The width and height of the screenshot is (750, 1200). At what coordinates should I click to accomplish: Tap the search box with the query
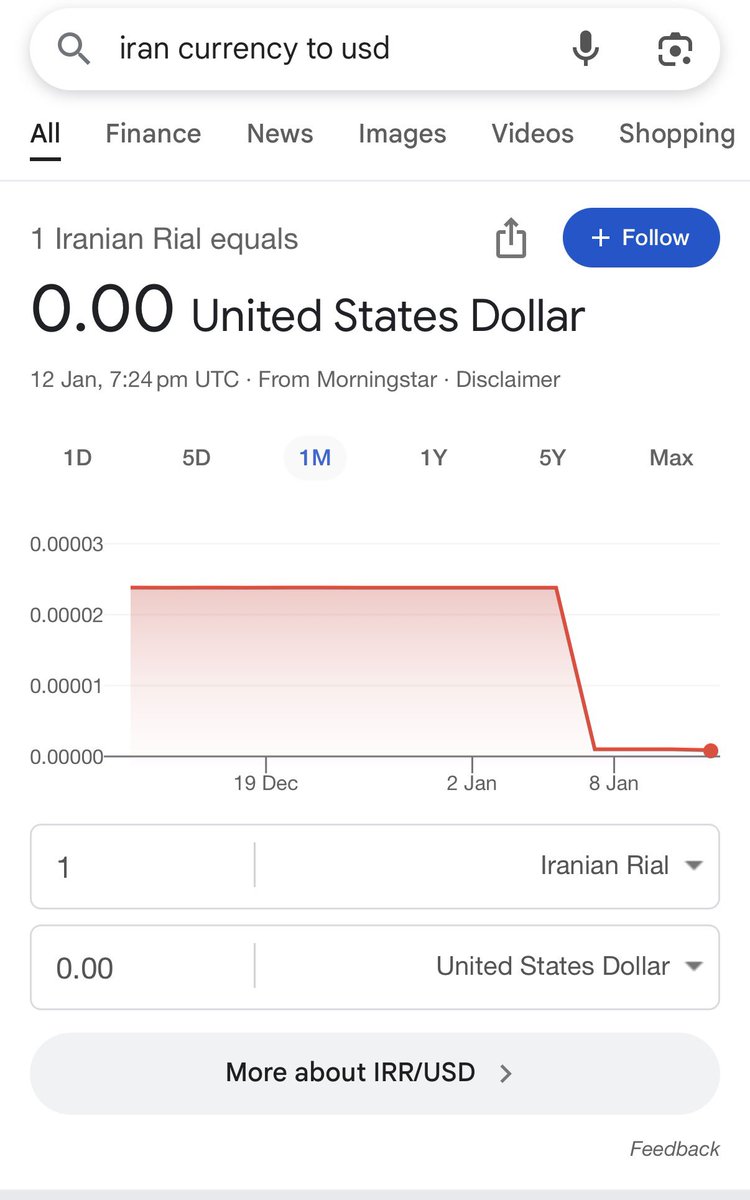(x=300, y=48)
